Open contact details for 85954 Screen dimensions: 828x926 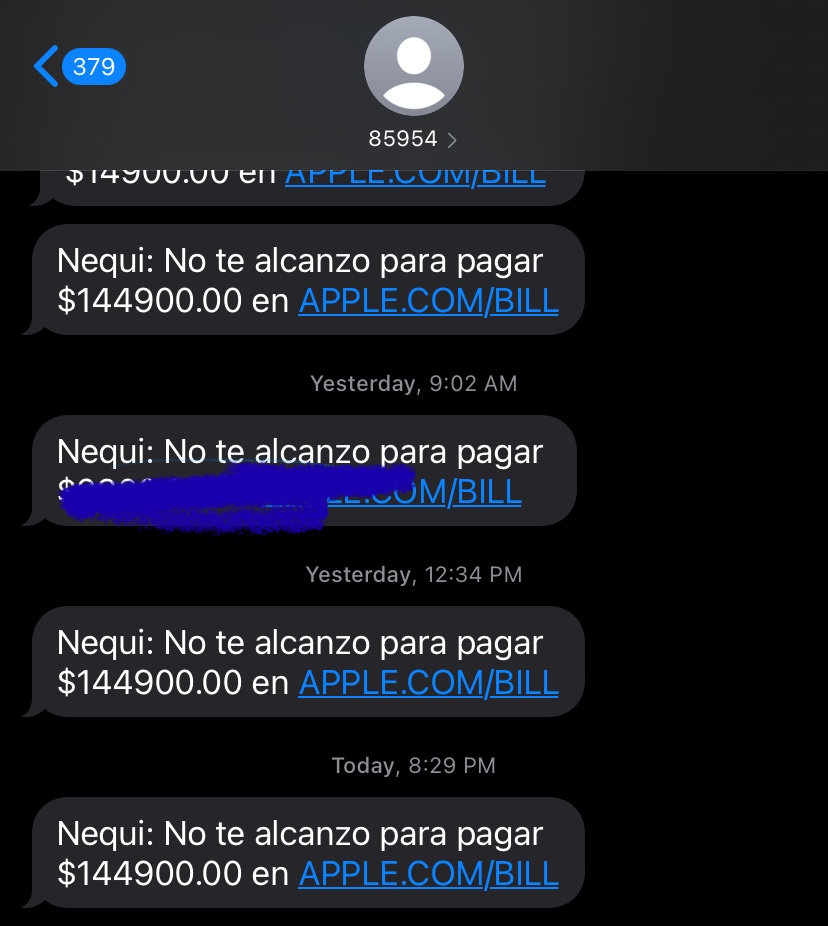pos(413,139)
